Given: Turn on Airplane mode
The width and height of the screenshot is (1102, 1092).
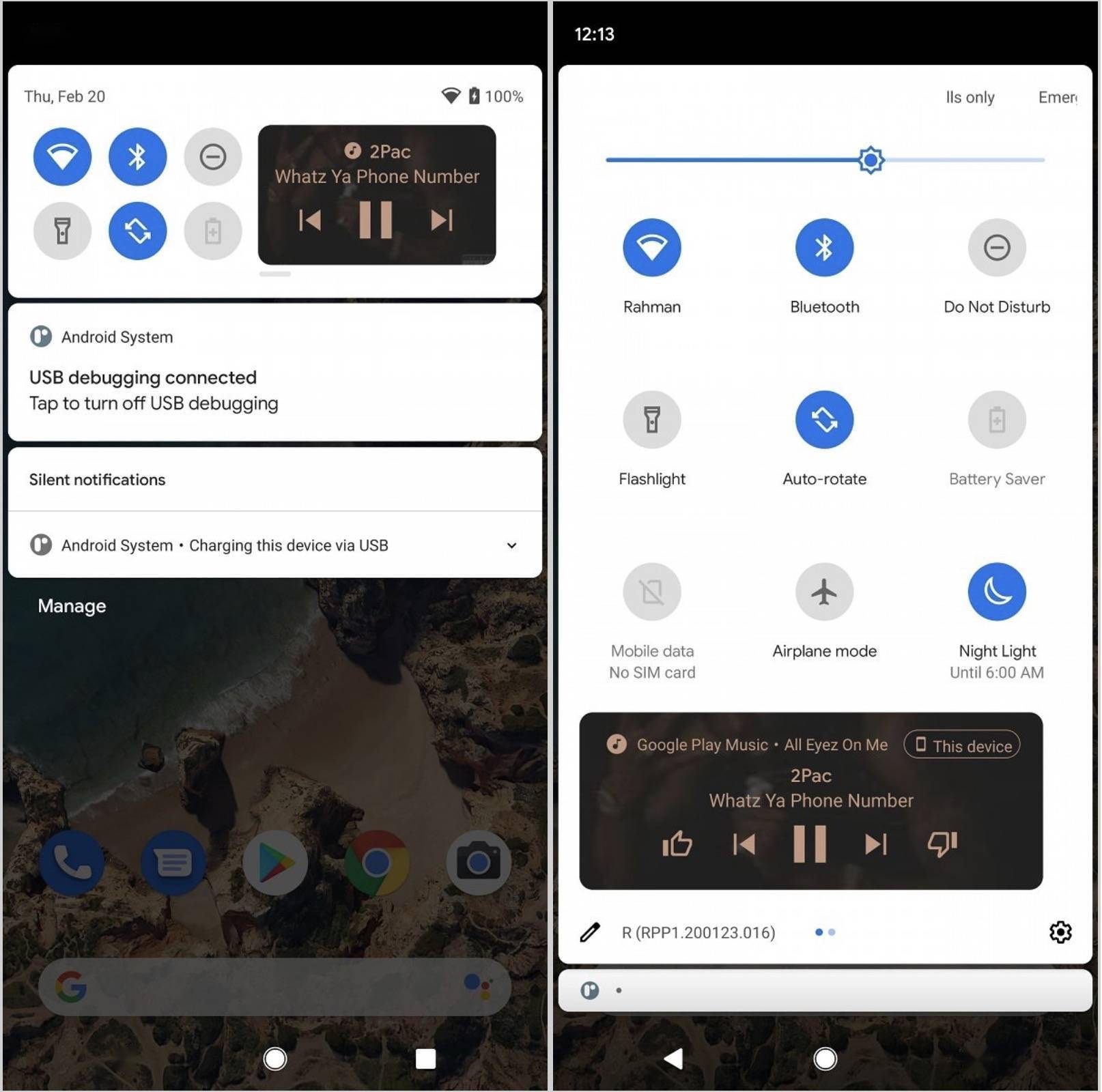Looking at the screenshot, I should tap(824, 592).
